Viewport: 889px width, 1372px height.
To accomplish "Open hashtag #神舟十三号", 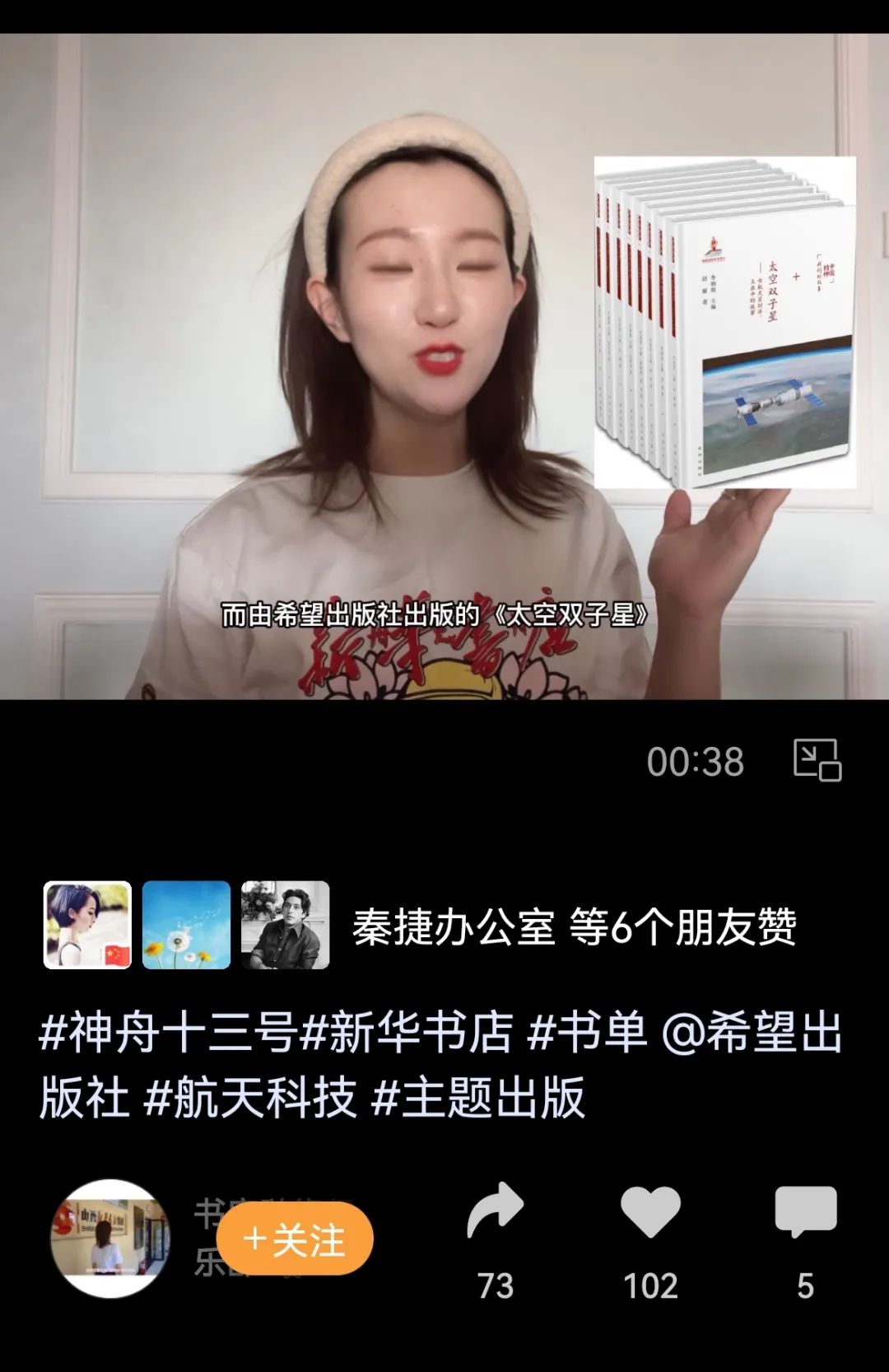I will [x=168, y=1032].
